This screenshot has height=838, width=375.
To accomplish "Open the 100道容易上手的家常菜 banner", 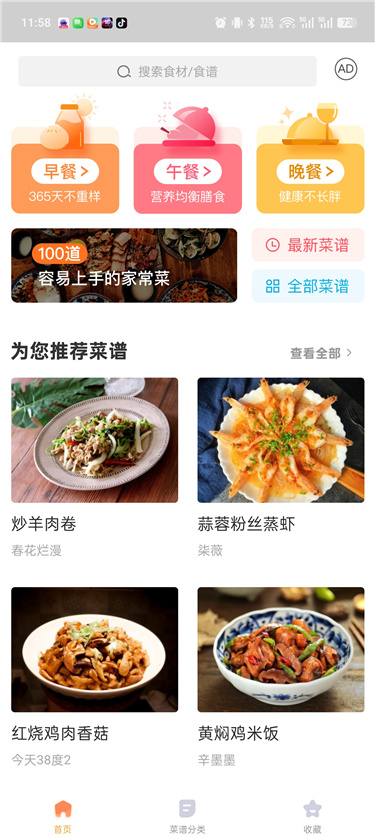I will pos(124,265).
